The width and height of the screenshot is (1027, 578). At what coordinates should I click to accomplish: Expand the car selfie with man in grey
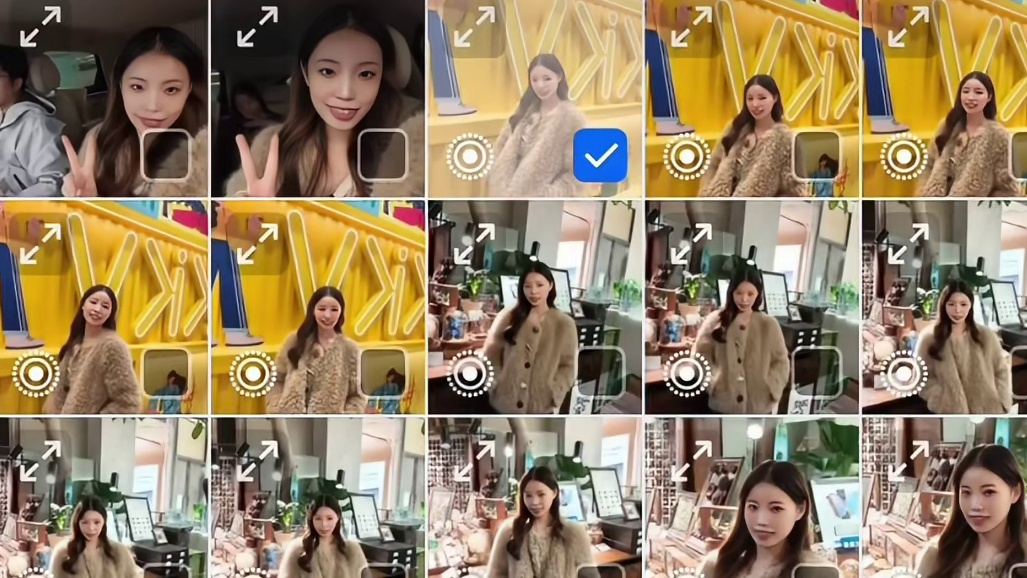pos(41,28)
